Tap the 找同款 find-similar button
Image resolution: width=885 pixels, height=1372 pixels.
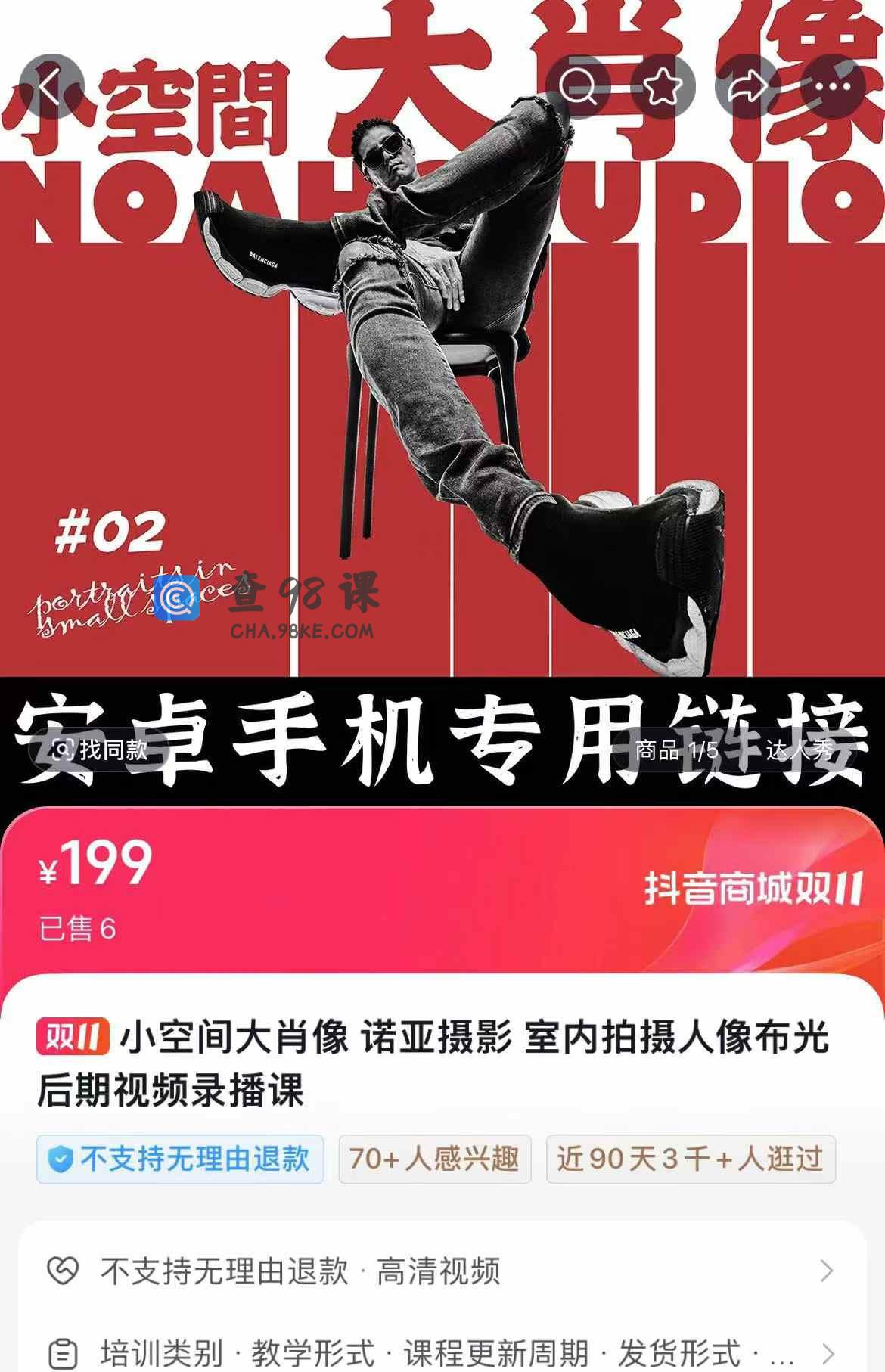pos(100,750)
